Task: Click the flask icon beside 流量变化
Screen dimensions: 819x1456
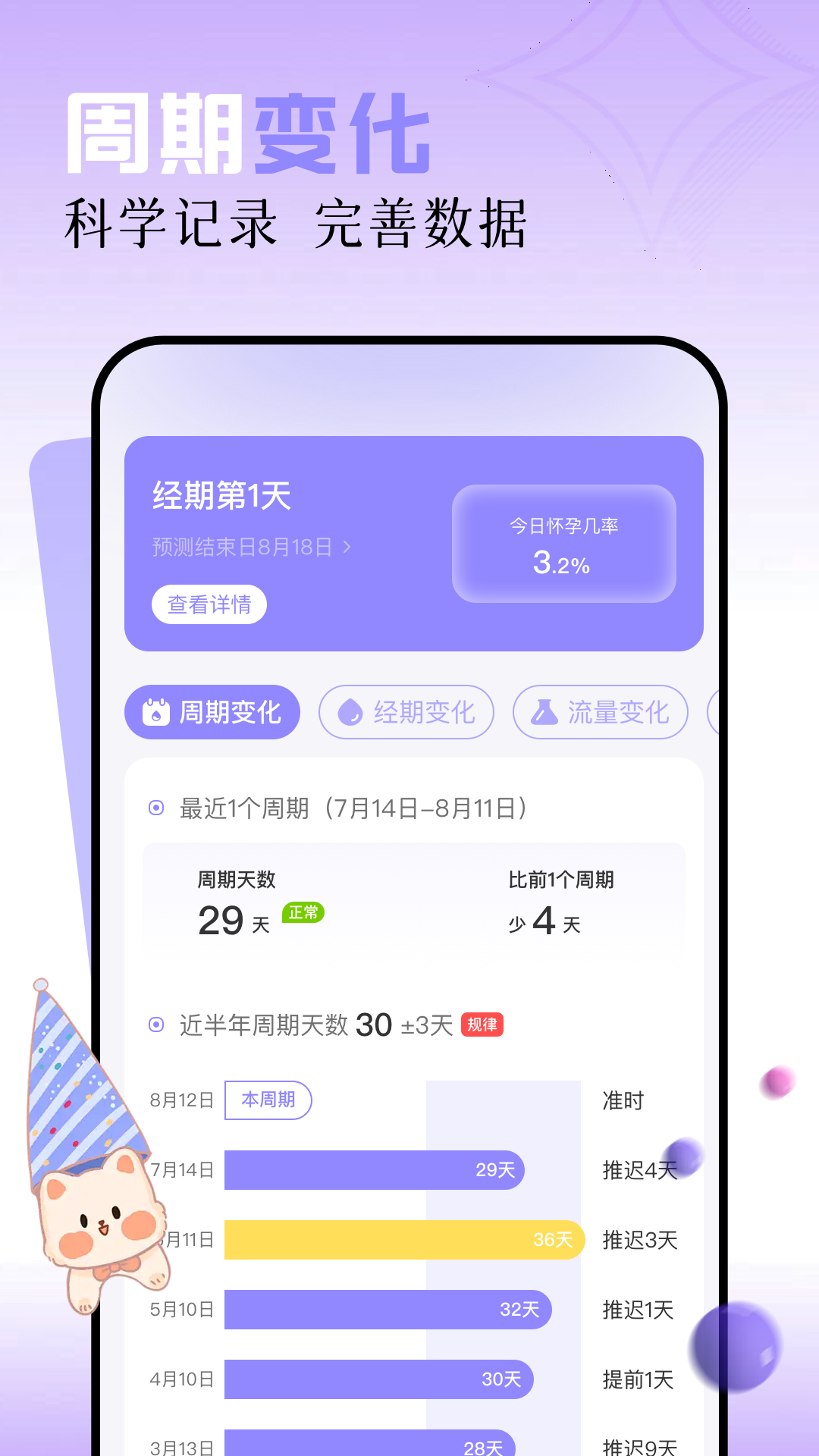Action: [543, 711]
